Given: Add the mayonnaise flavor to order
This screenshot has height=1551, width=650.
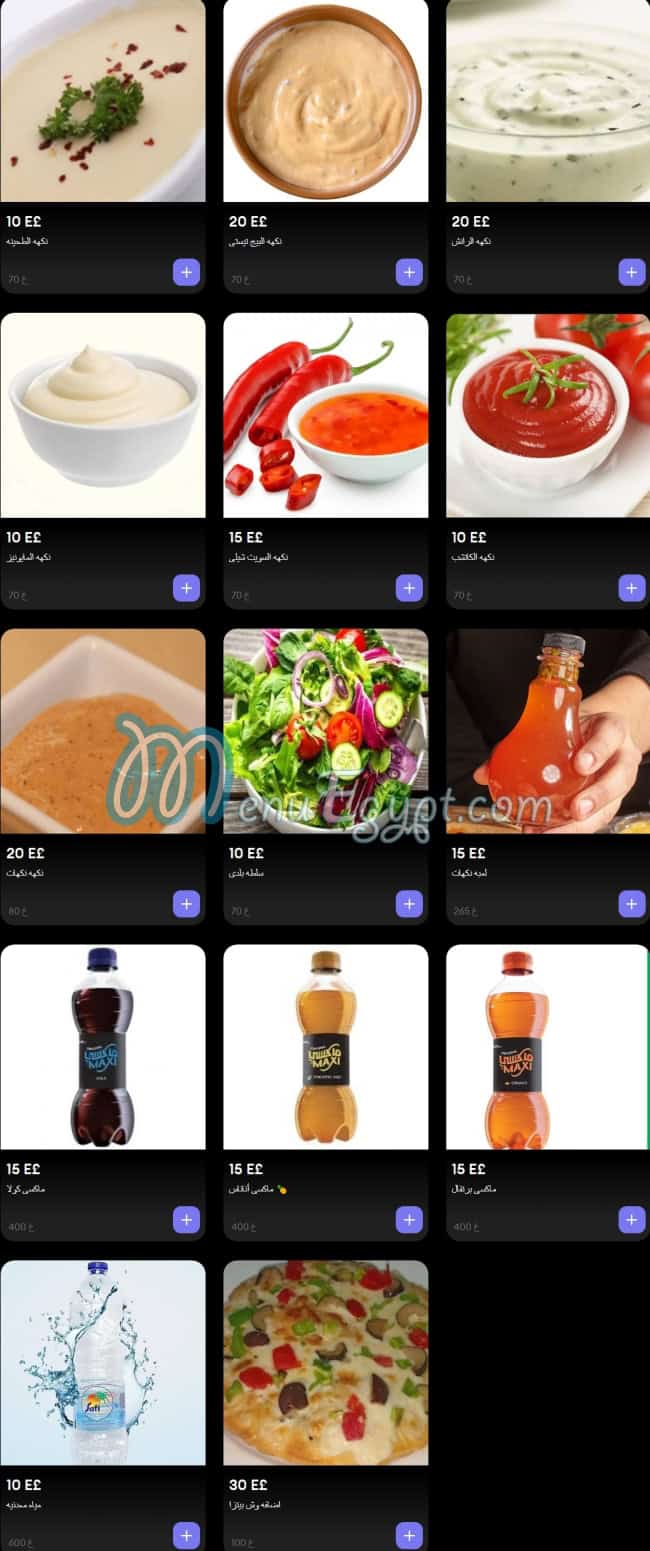Looking at the screenshot, I should pyautogui.click(x=186, y=588).
